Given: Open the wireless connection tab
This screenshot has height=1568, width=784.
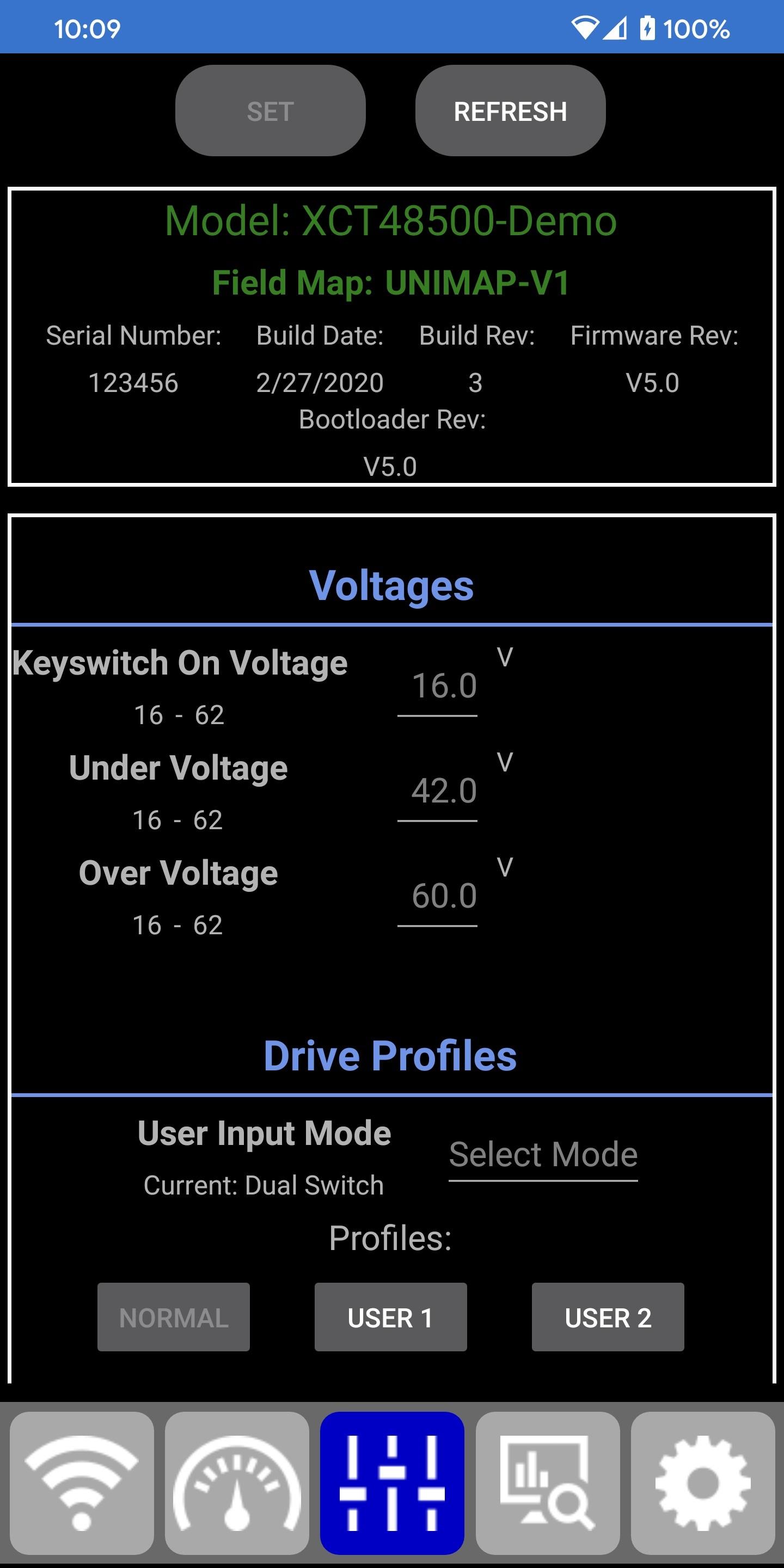Looking at the screenshot, I should 82,1483.
